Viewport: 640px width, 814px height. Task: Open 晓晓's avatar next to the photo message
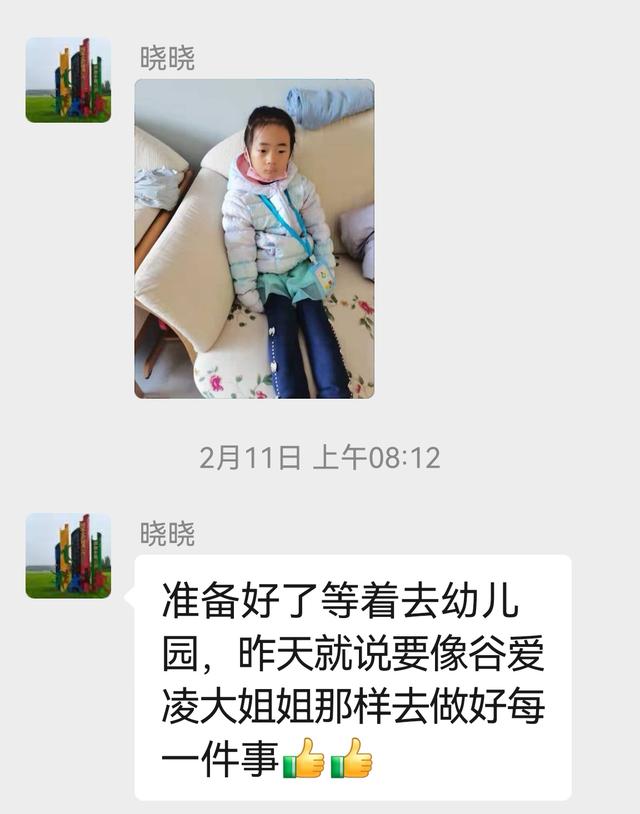pyautogui.click(x=68, y=80)
